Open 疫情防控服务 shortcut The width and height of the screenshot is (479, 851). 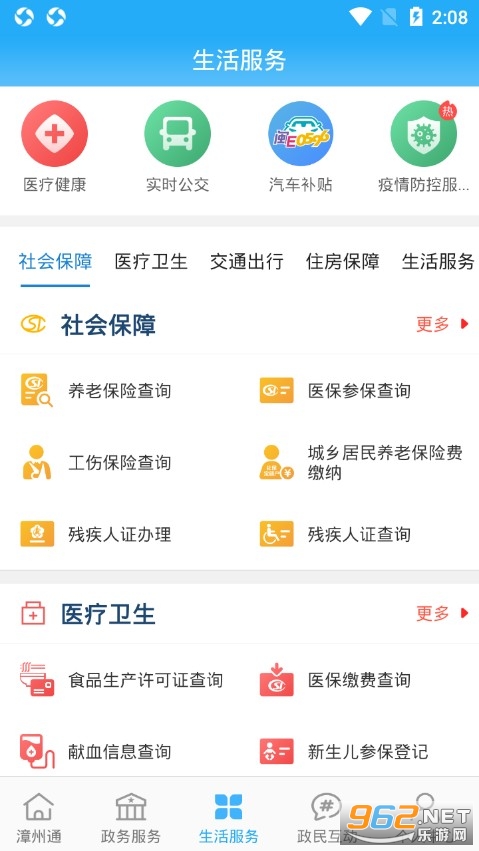coord(424,147)
